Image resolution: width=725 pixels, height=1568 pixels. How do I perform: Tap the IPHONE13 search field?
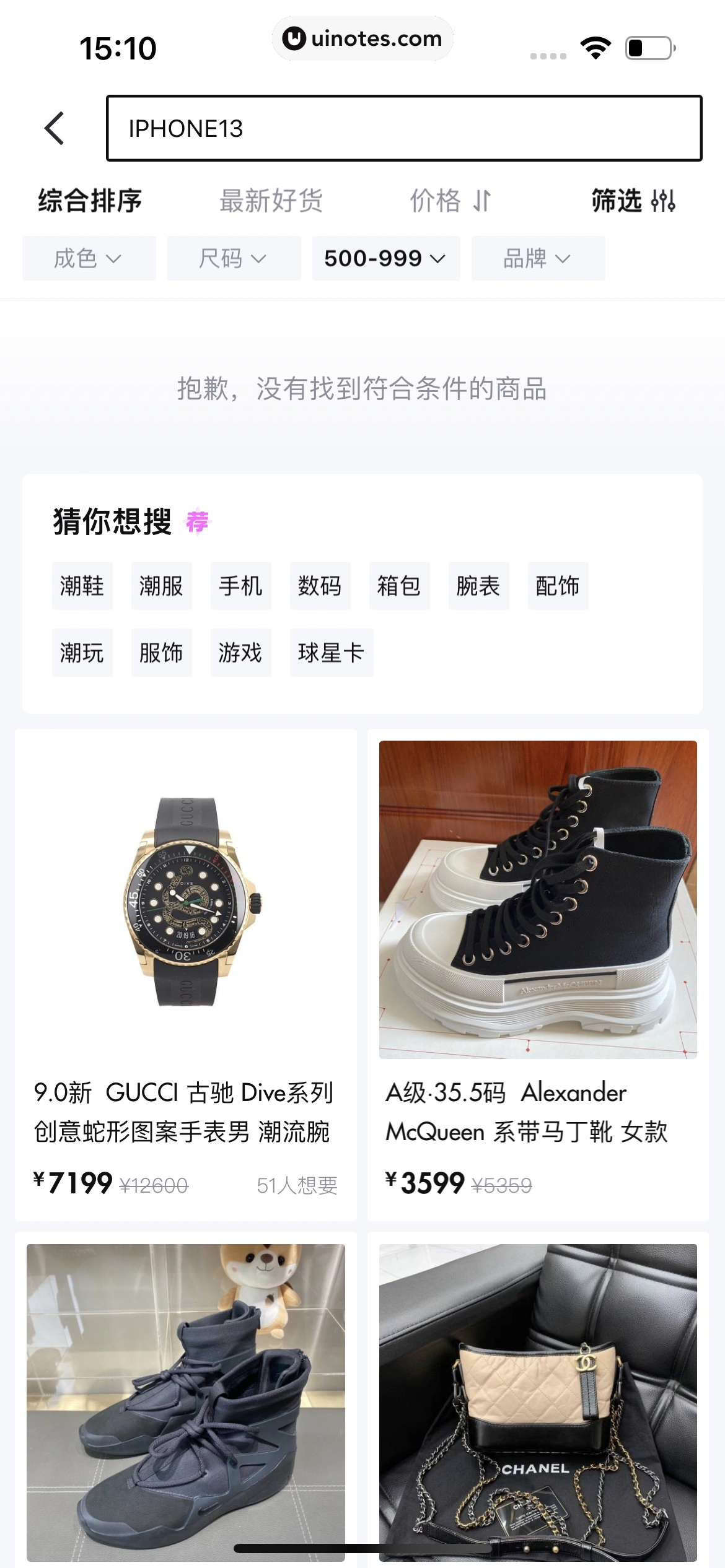(x=403, y=128)
